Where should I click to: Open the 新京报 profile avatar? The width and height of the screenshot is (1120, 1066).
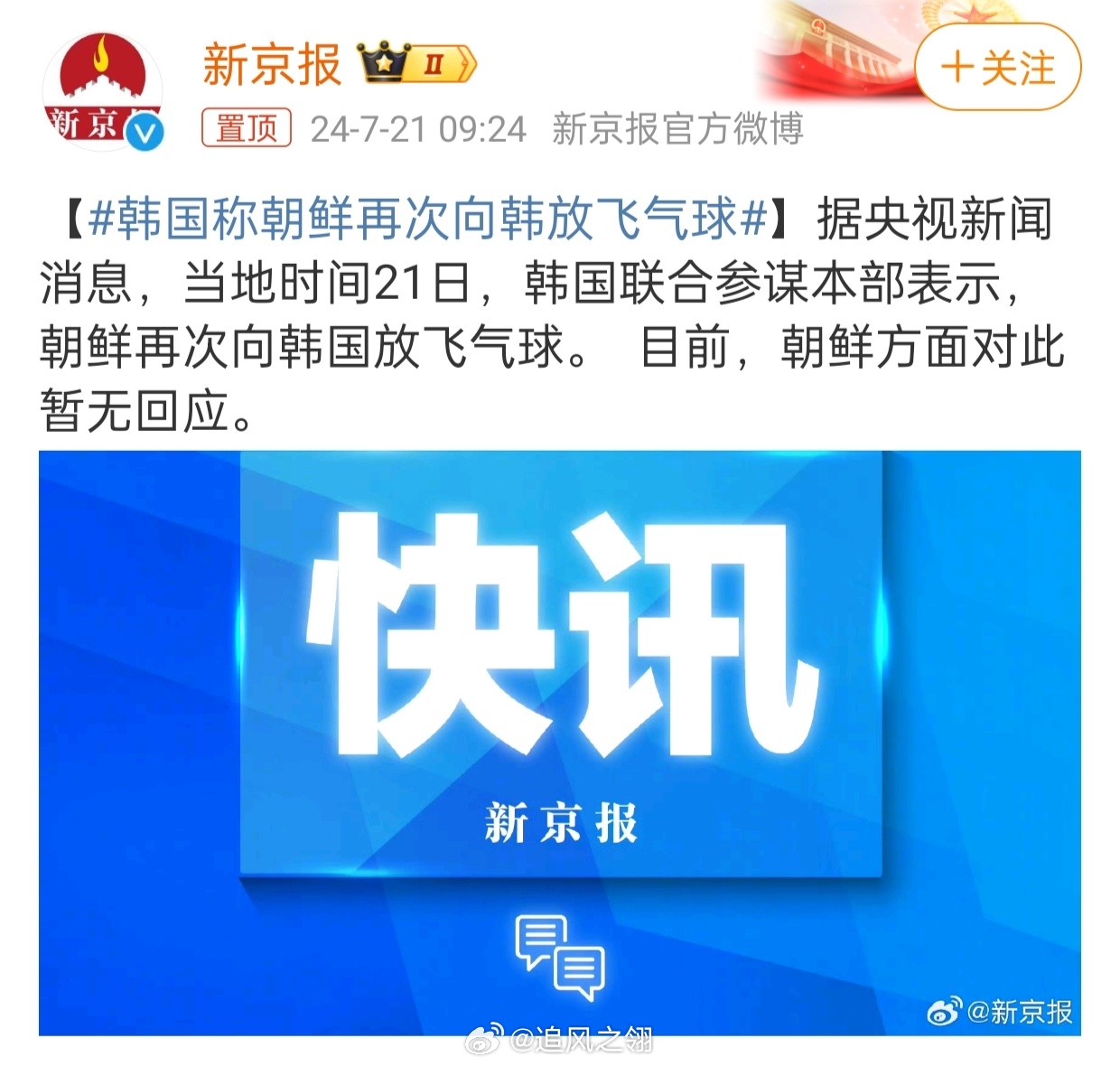click(103, 91)
